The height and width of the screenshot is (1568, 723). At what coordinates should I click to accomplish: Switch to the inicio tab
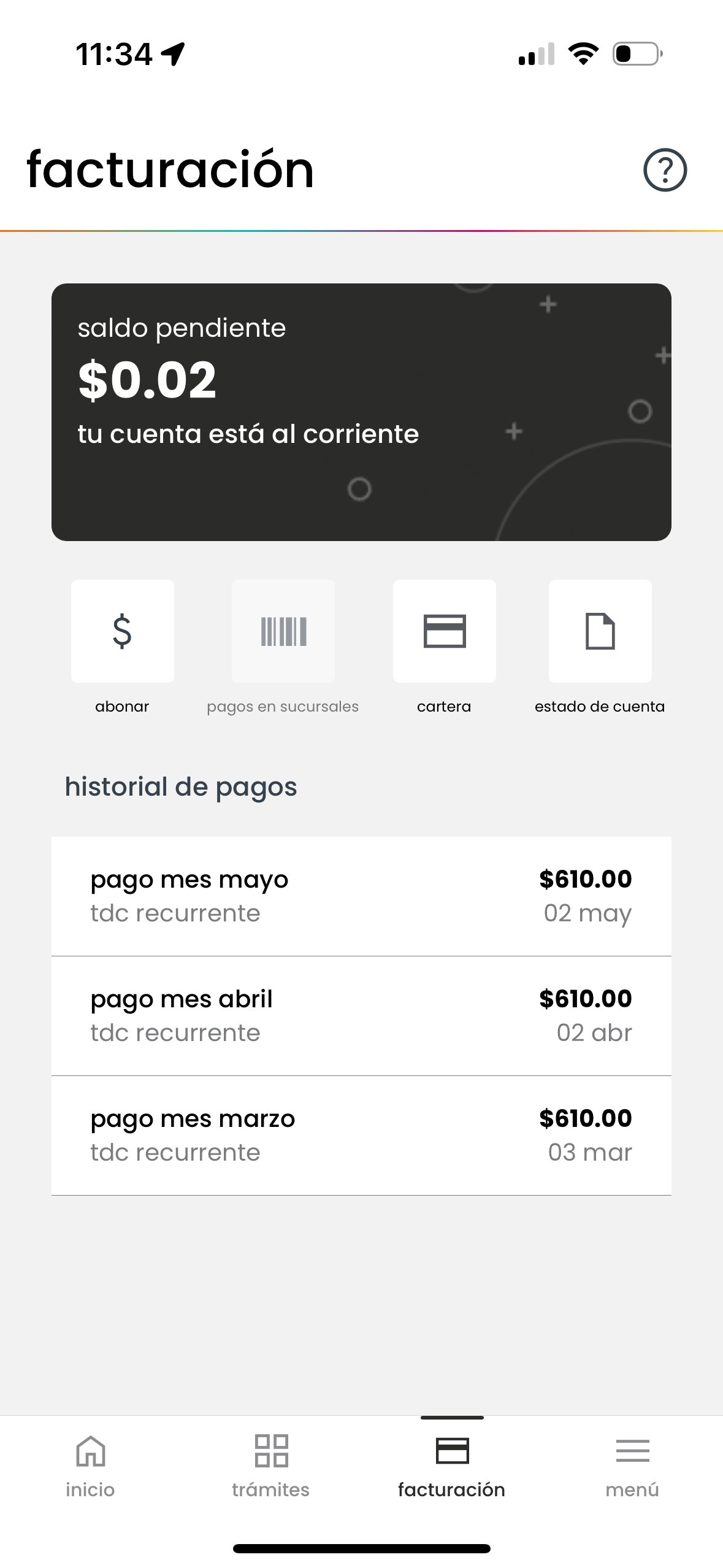pos(90,1466)
